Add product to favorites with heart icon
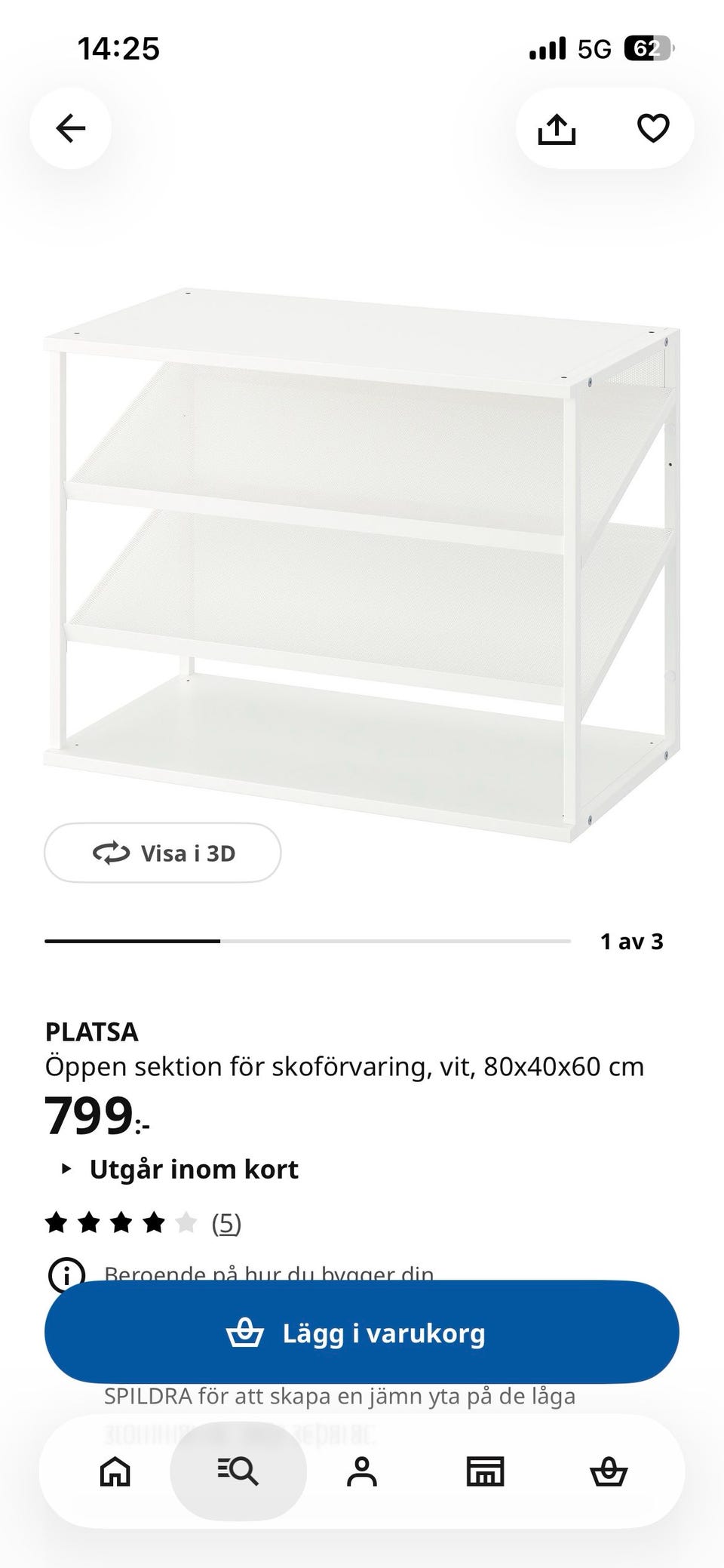Image resolution: width=724 pixels, height=1568 pixels. [x=653, y=128]
